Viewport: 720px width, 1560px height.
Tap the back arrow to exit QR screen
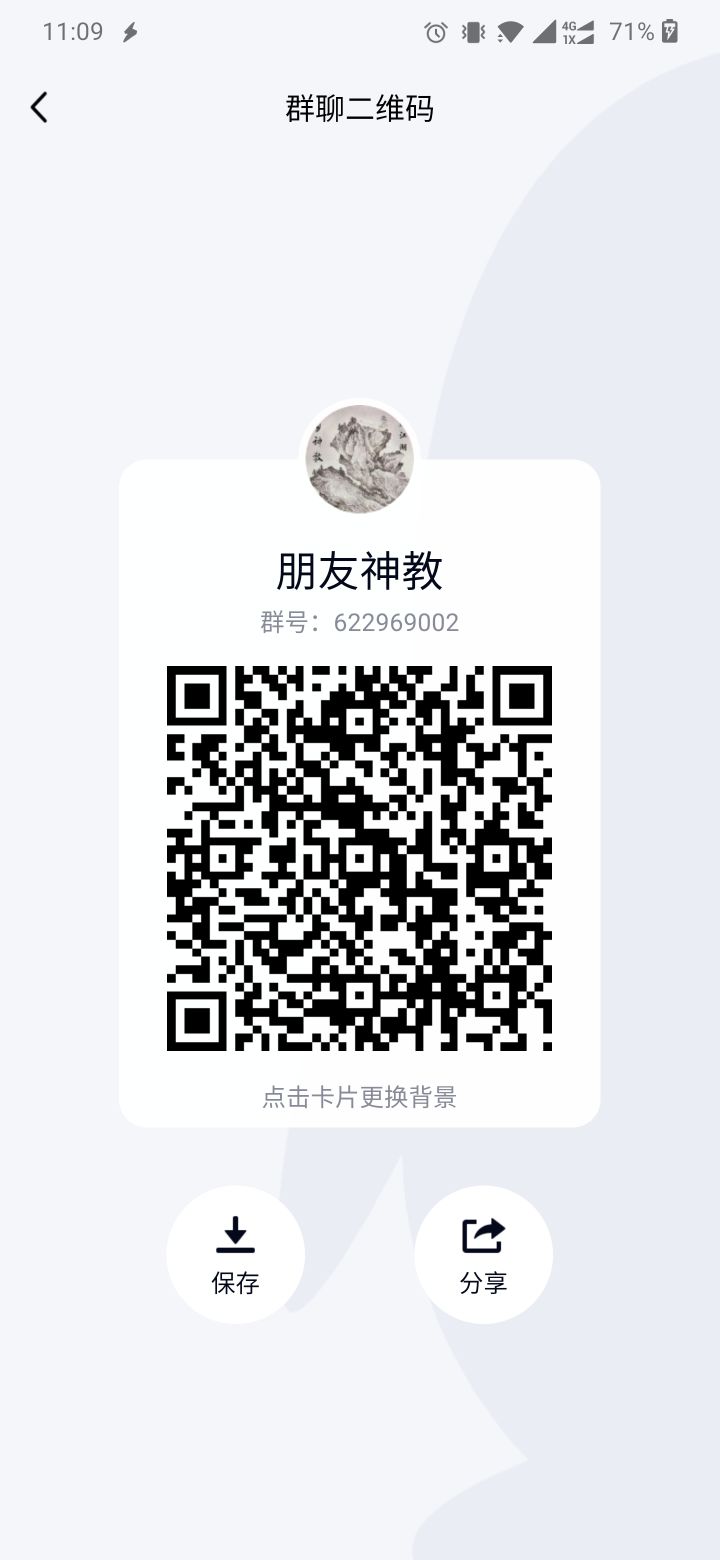point(39,106)
